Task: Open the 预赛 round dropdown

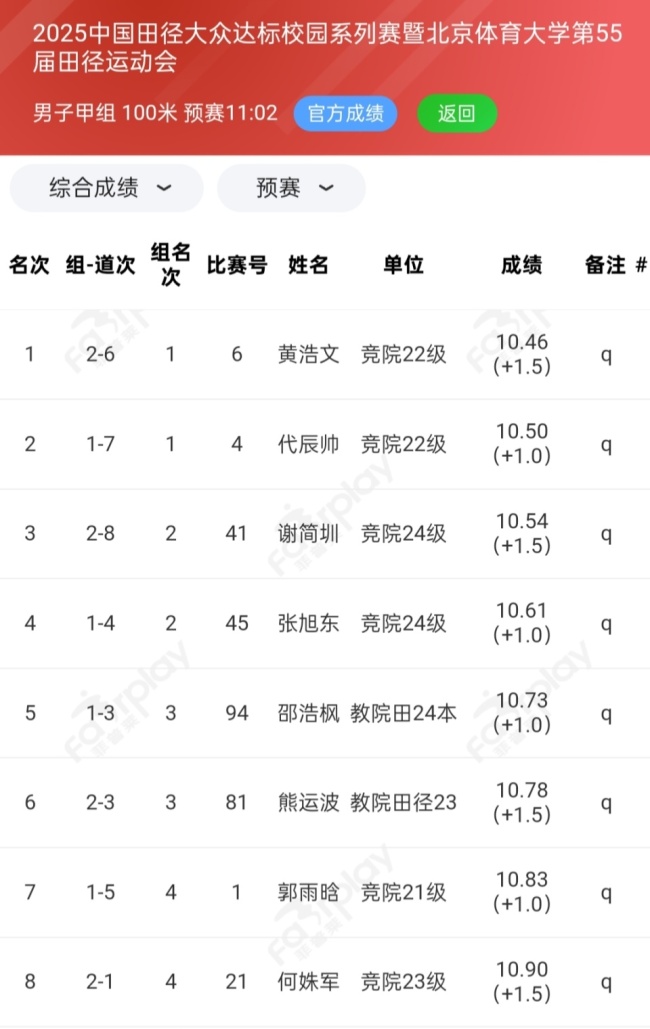Action: 291,188
